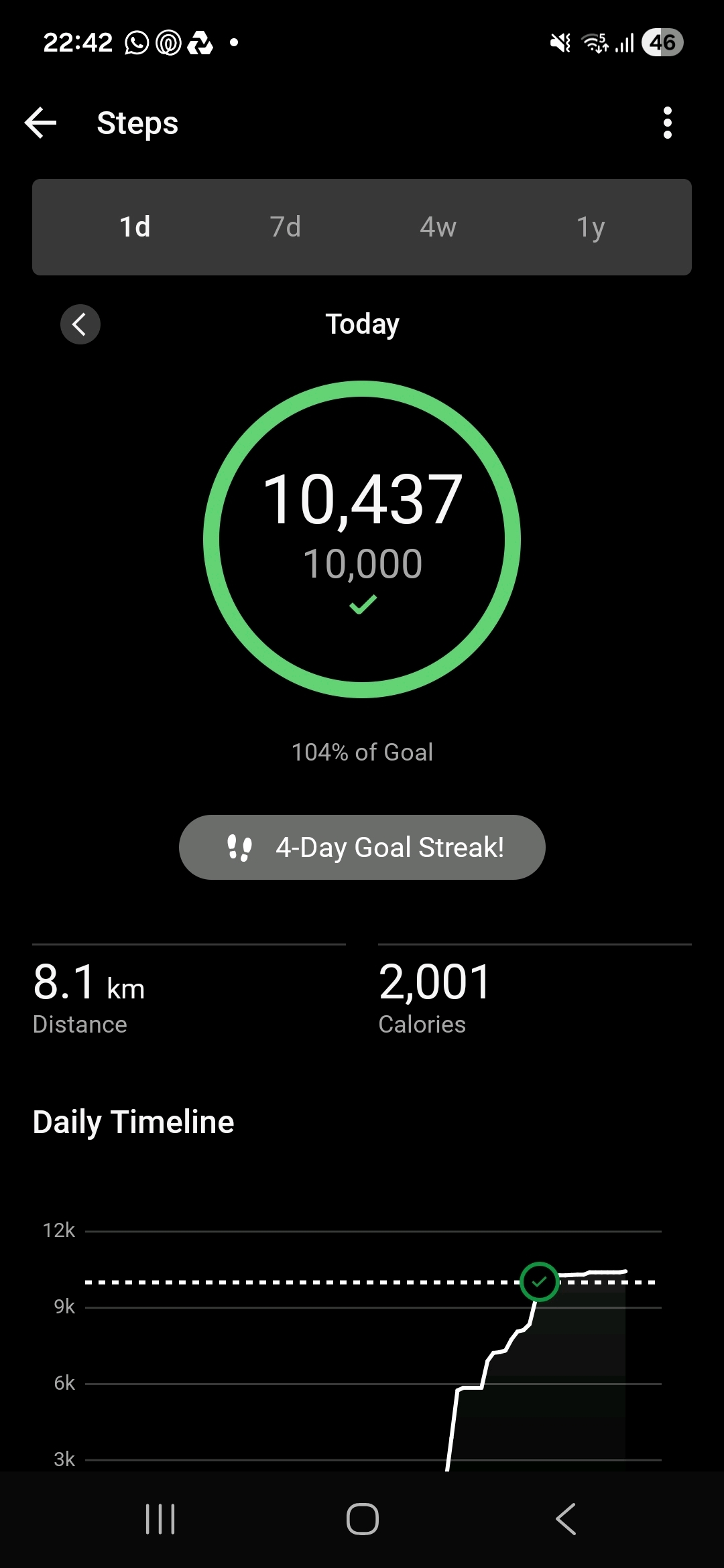This screenshot has width=724, height=1568.
Task: Select the 1d time range
Action: click(135, 227)
